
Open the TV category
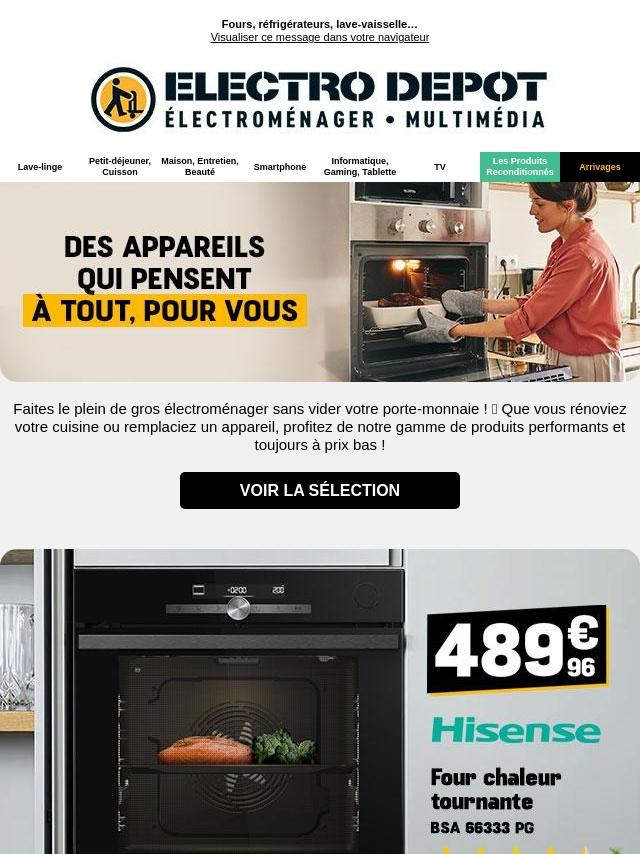[x=440, y=167]
